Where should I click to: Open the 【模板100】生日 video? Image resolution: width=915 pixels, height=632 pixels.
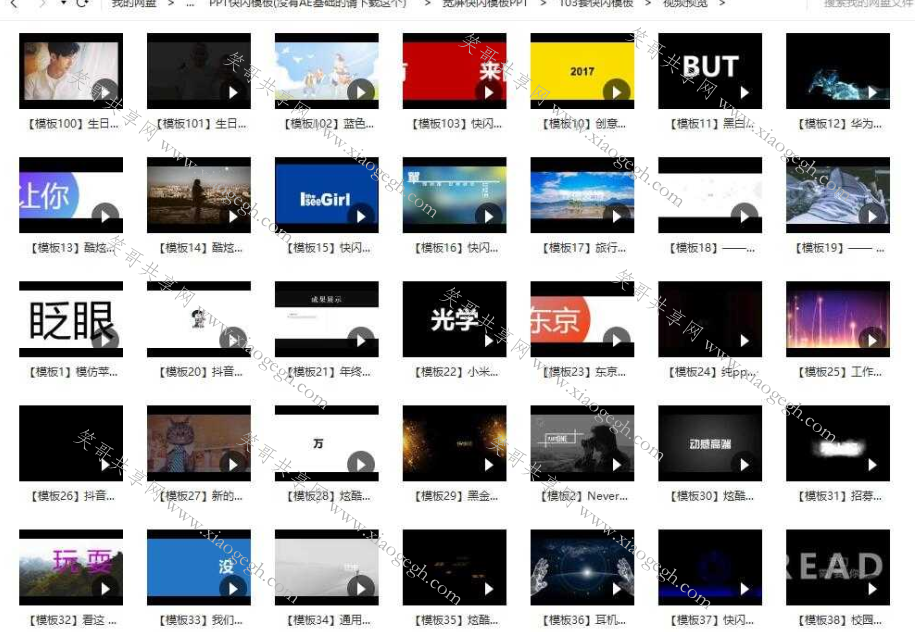(71, 71)
